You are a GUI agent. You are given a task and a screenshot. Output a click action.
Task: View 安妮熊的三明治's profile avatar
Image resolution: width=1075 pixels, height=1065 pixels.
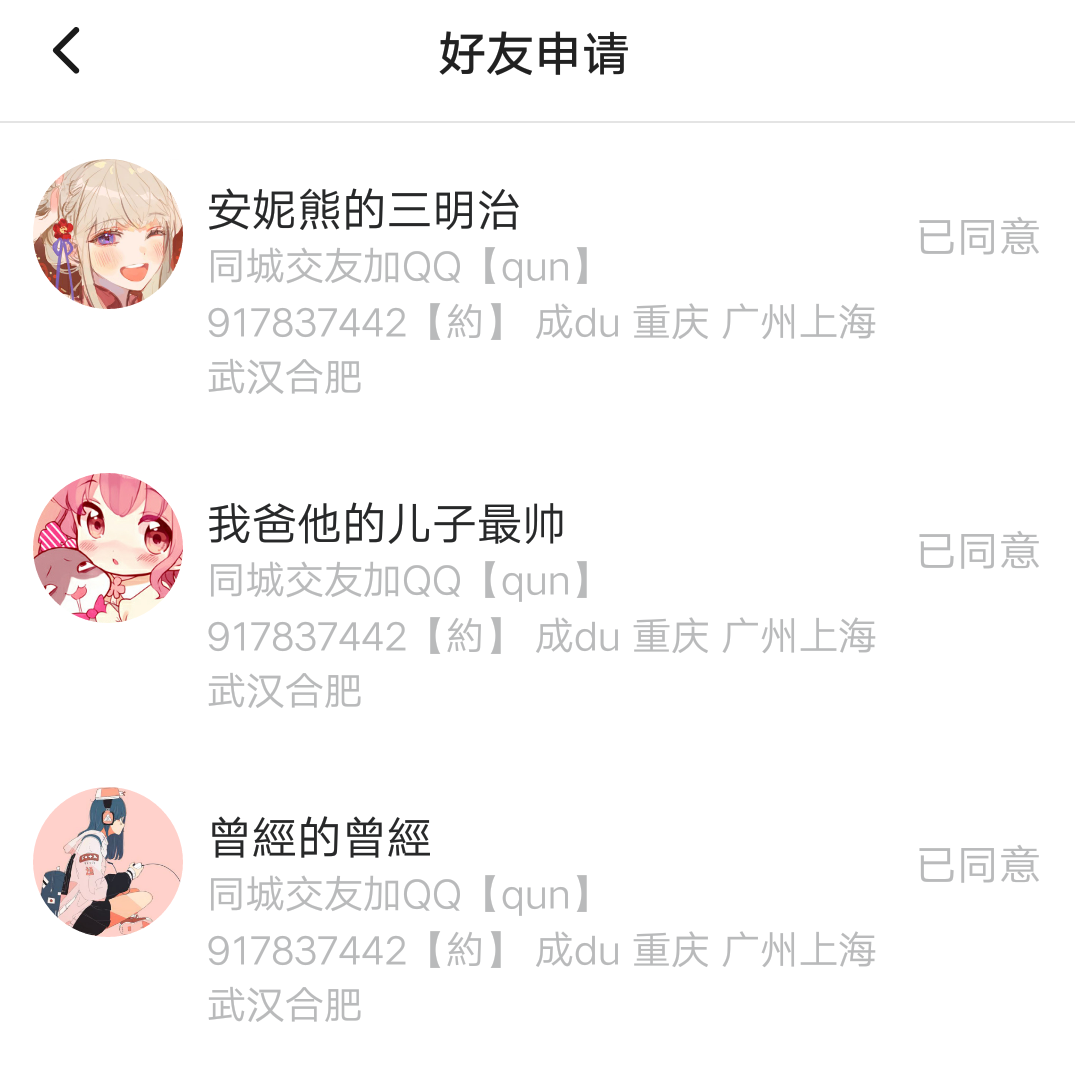coord(108,234)
